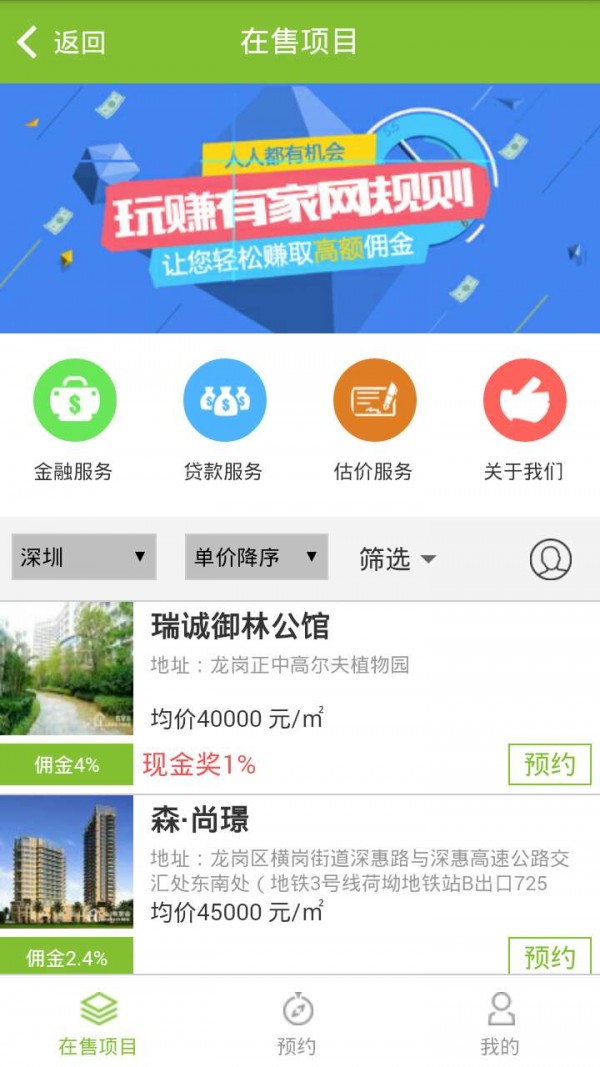
Task: Open the 玩赚有家网规则 promo banner
Action: tap(300, 208)
